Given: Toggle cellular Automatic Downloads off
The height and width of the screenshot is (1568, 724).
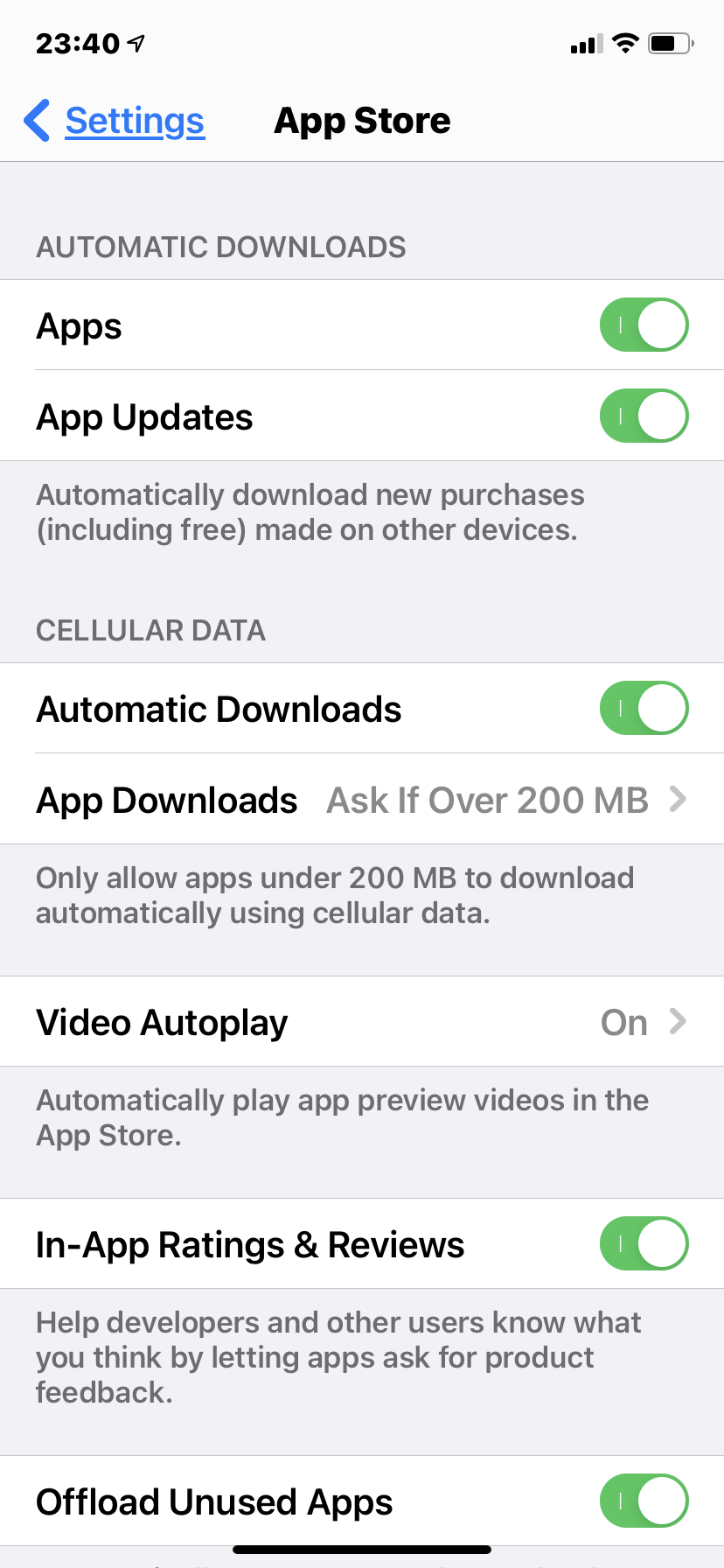Looking at the screenshot, I should (x=644, y=708).
